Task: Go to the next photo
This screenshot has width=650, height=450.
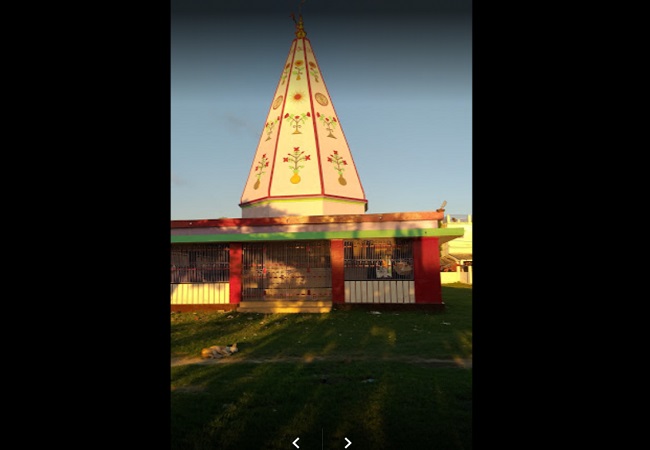Action: (x=347, y=442)
